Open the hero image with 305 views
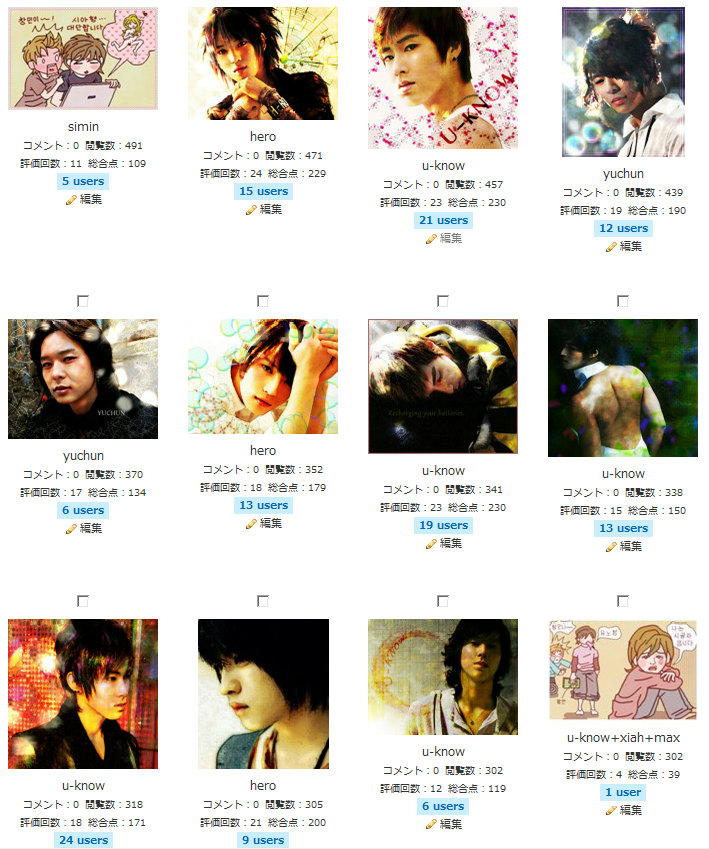The width and height of the screenshot is (709, 849). pyautogui.click(x=263, y=694)
